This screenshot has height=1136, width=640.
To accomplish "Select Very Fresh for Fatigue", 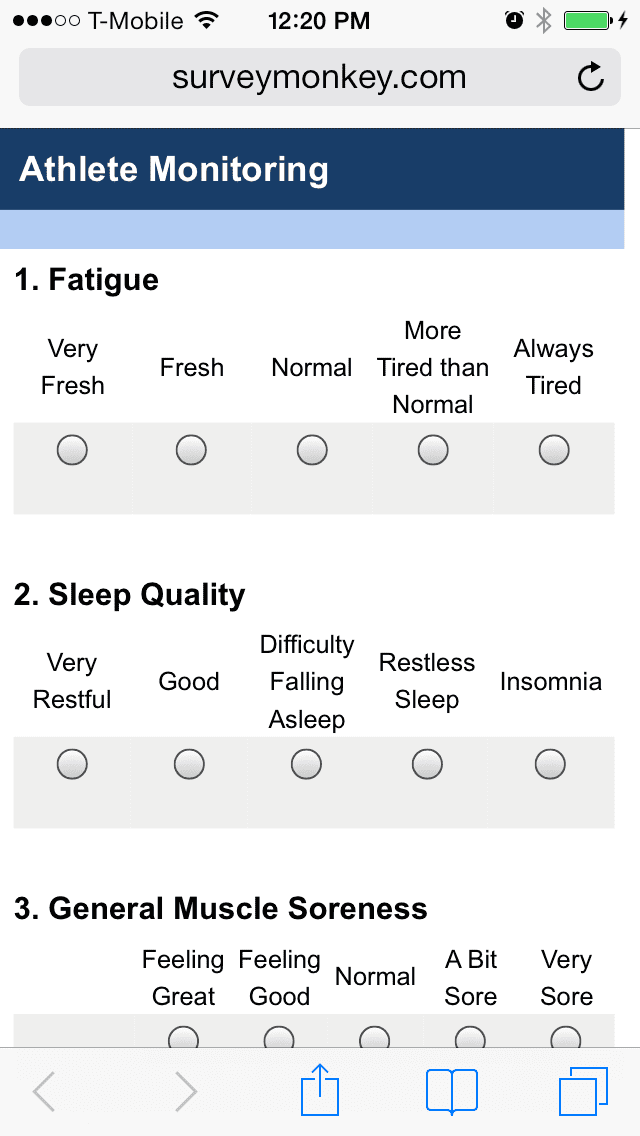I will coord(72,450).
